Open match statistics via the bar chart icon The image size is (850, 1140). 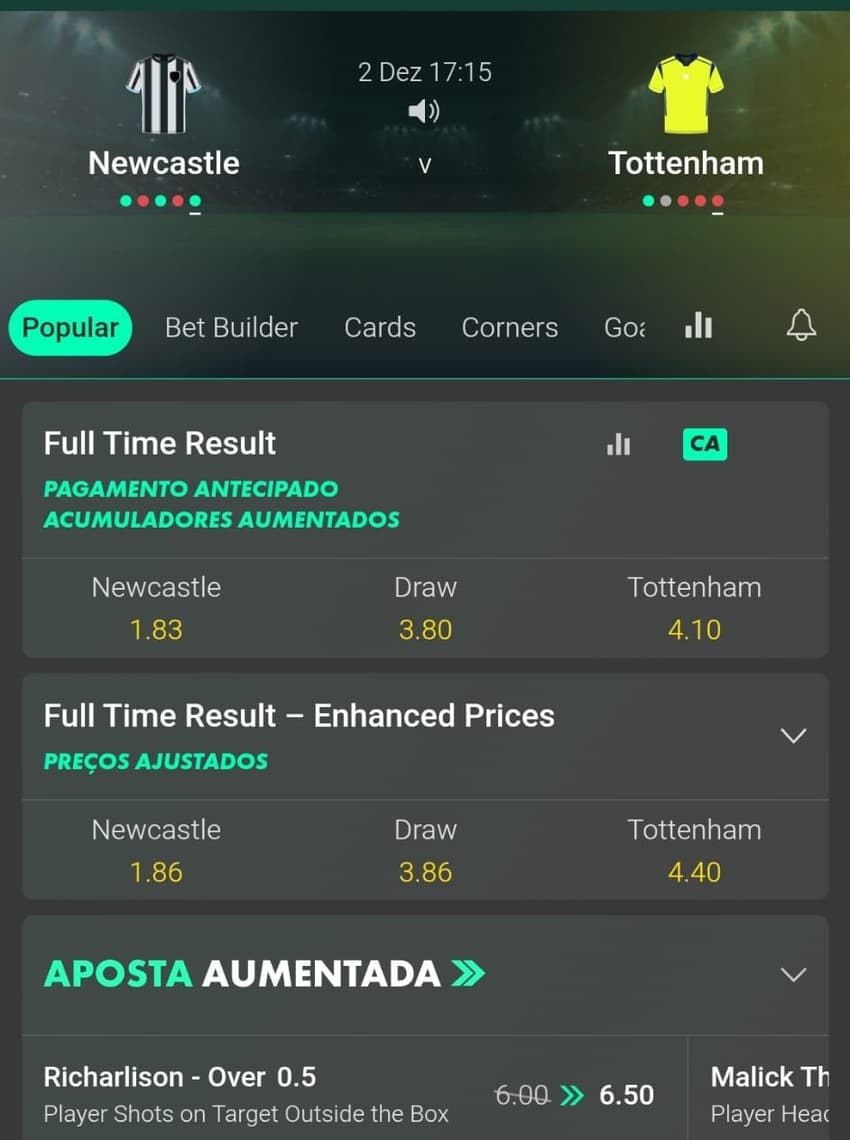click(x=697, y=326)
